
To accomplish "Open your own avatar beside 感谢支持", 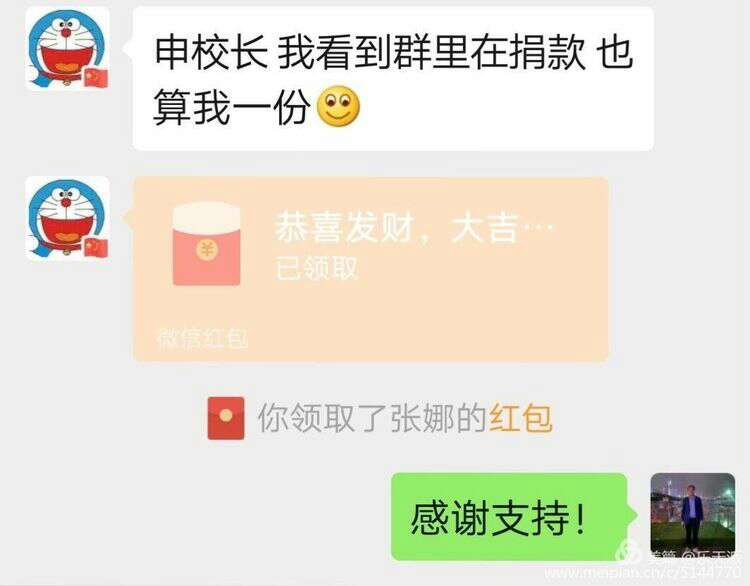I will pyautogui.click(x=692, y=514).
